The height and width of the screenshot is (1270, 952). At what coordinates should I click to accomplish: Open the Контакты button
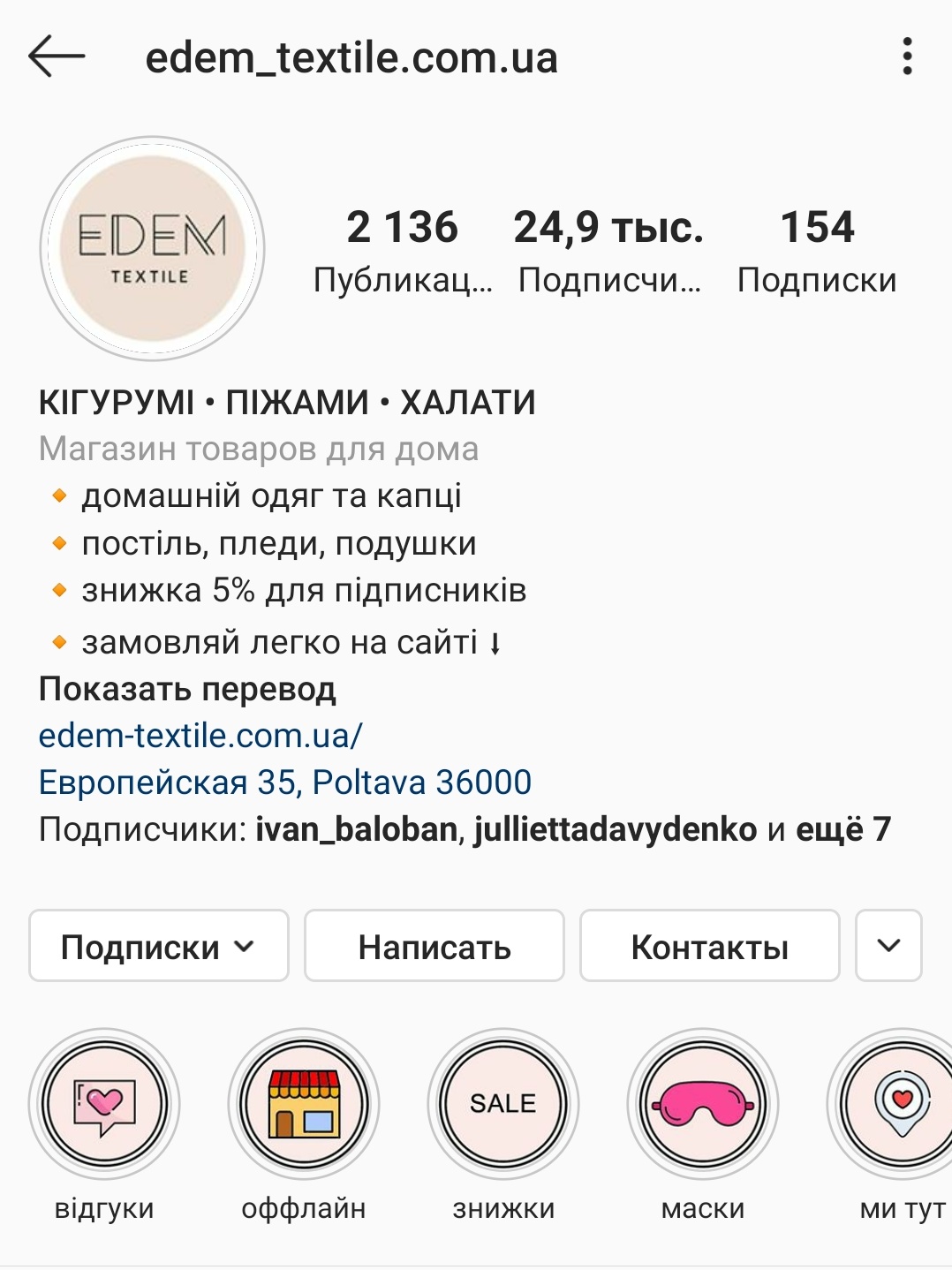(709, 946)
